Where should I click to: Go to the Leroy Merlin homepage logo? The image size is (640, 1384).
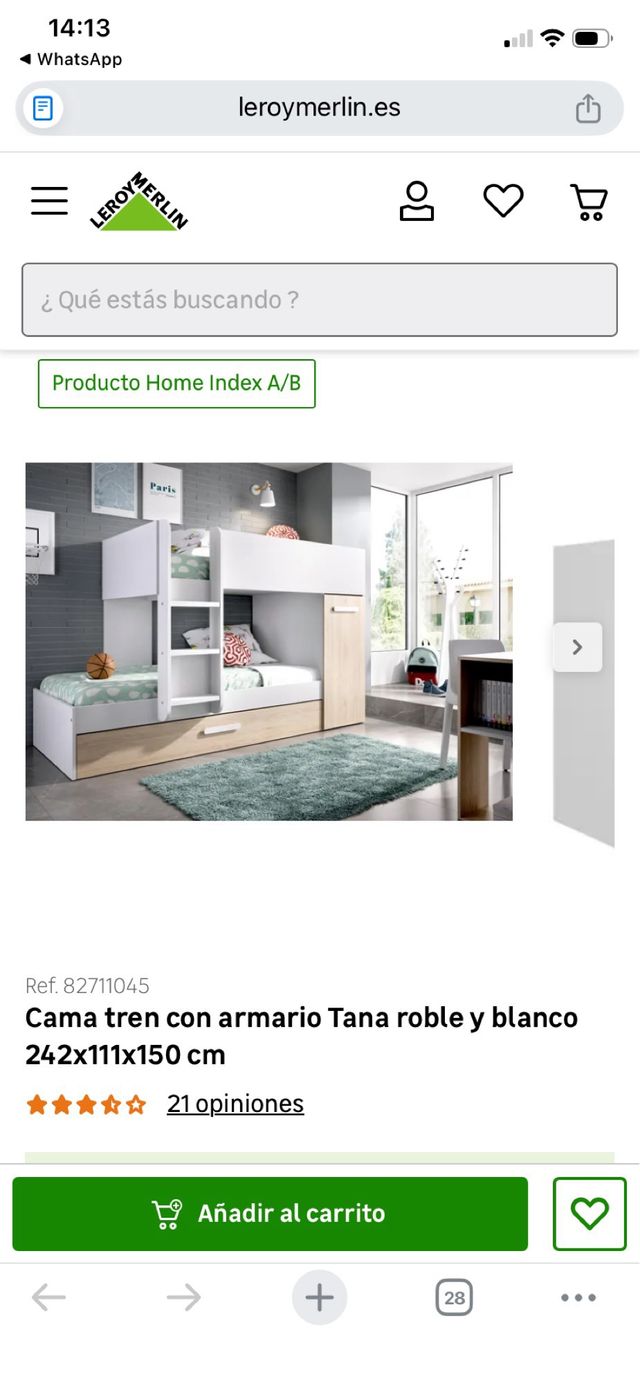(x=139, y=201)
